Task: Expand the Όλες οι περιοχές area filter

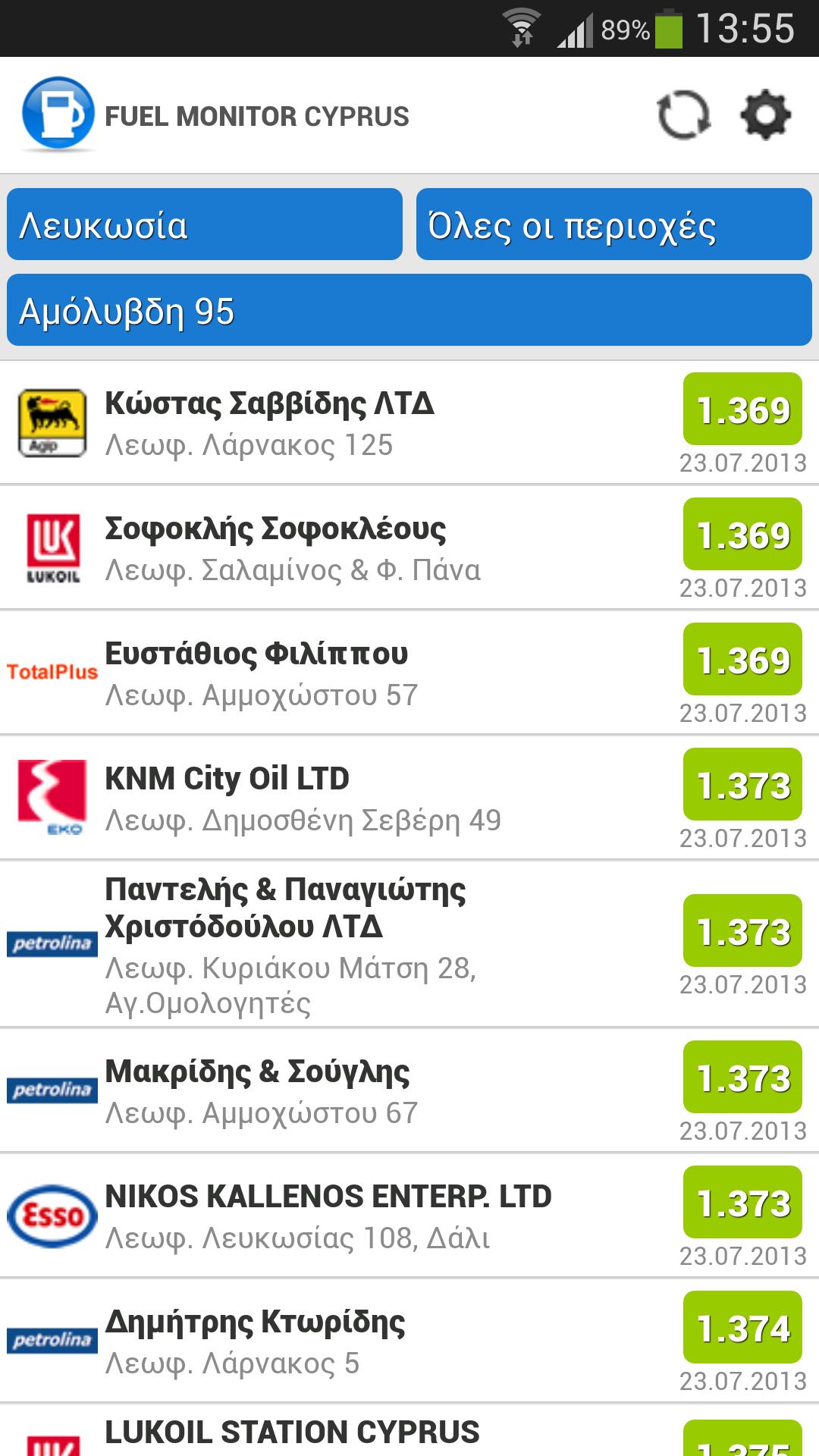Action: [613, 225]
